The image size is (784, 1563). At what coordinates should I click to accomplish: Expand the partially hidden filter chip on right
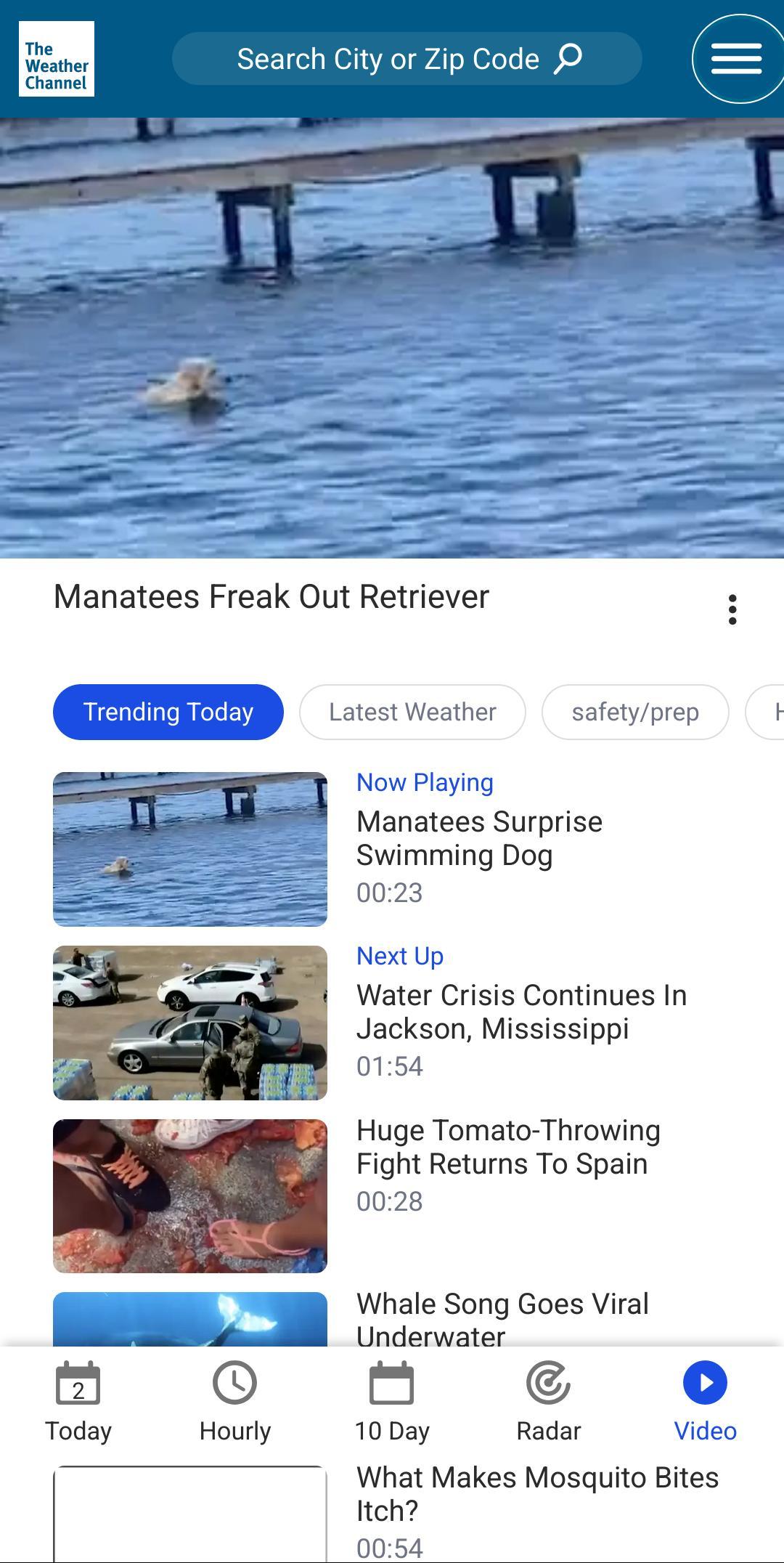pos(772,712)
